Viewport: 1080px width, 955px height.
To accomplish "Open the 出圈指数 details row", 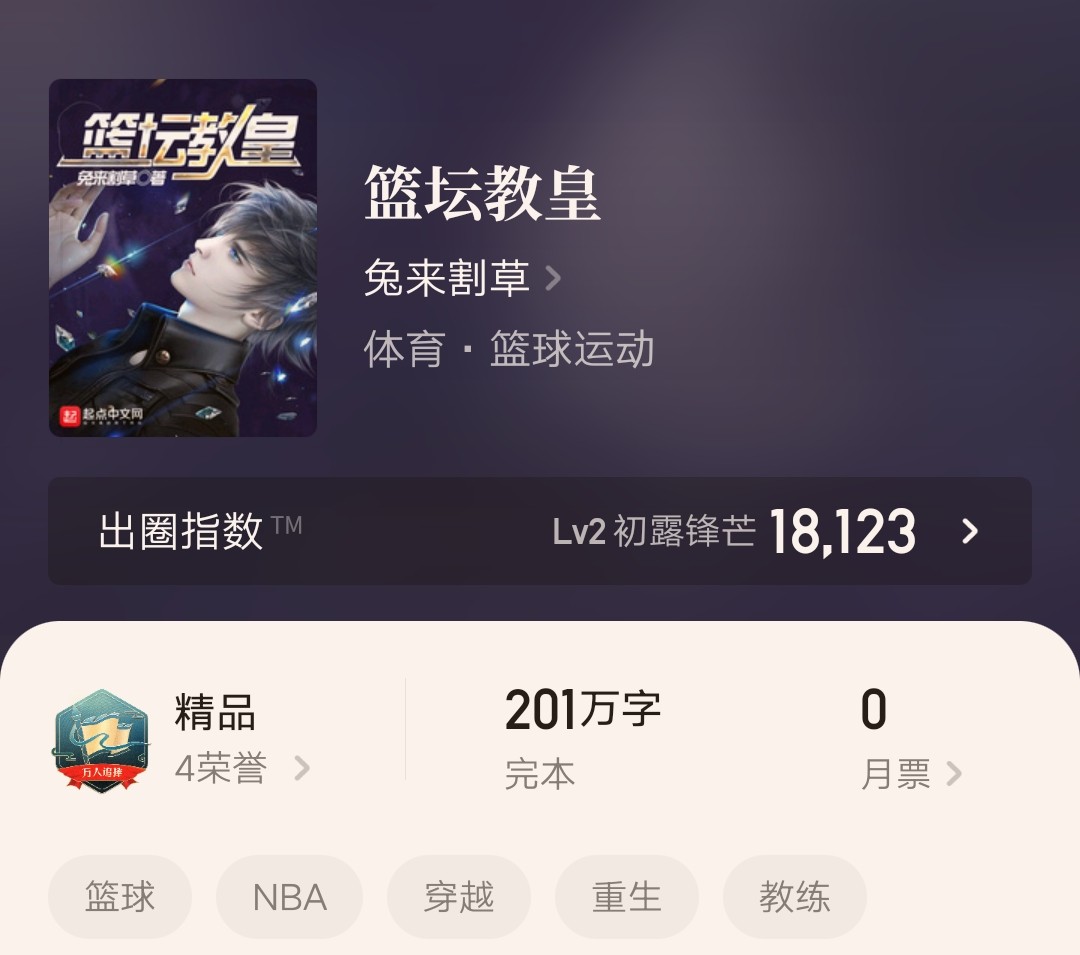I will pyautogui.click(x=540, y=531).
